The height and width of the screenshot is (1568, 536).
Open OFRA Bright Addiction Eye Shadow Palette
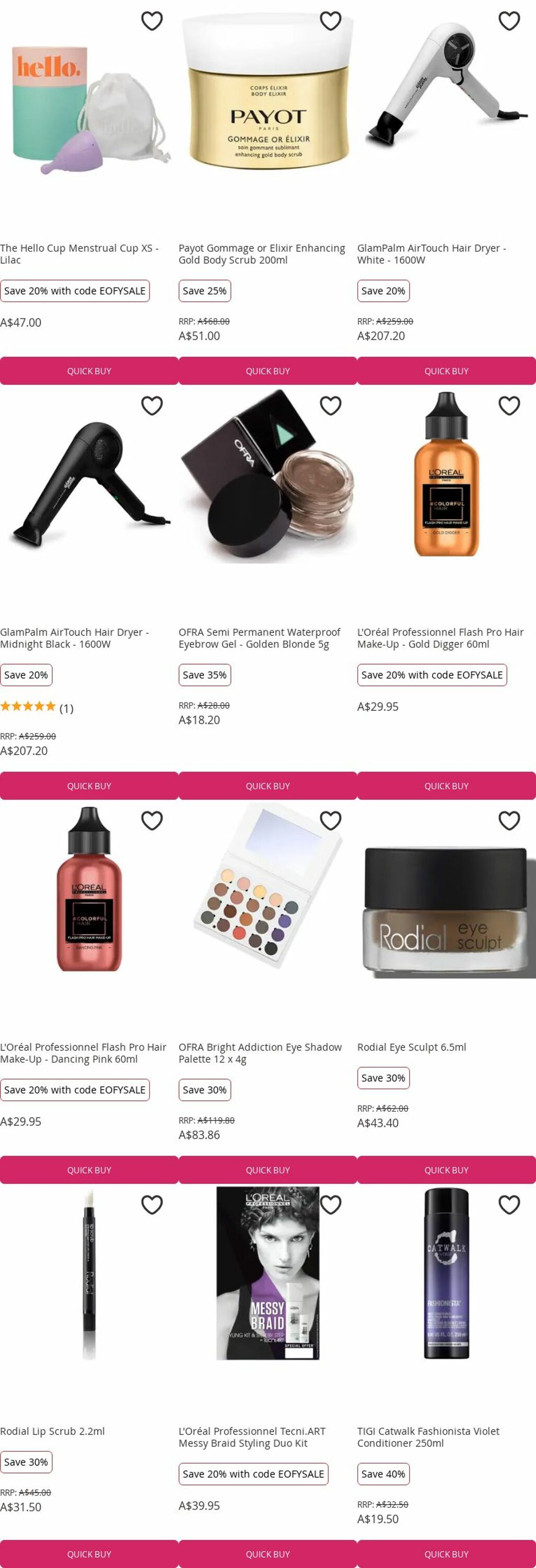(x=260, y=1053)
